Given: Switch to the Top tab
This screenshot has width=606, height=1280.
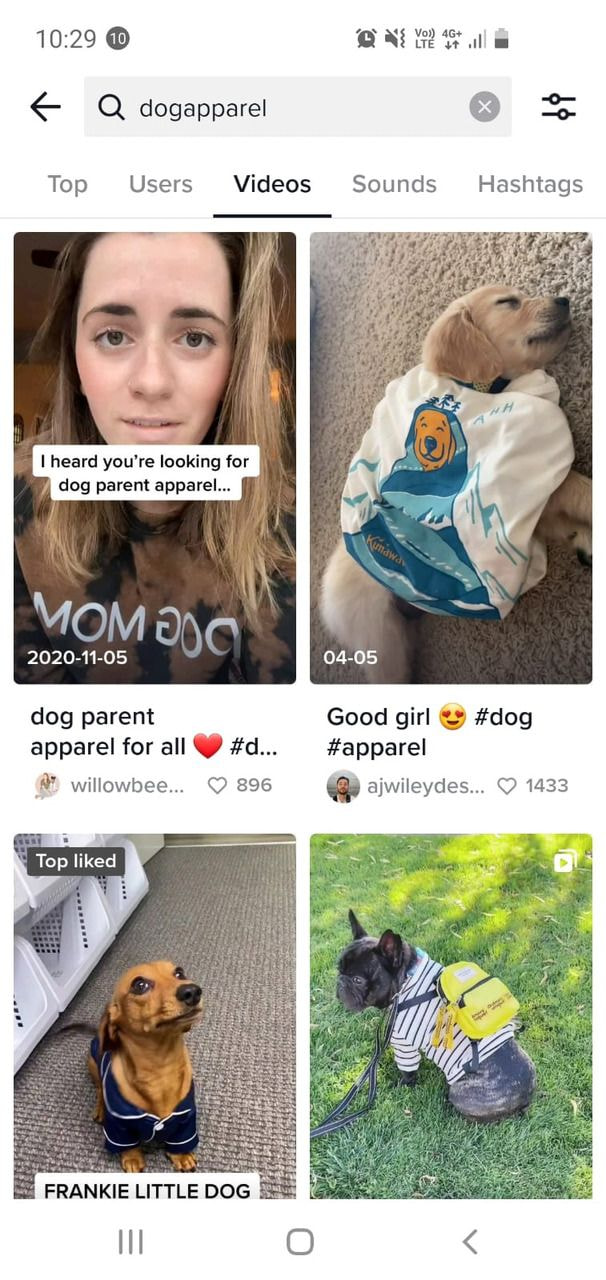Looking at the screenshot, I should (67, 184).
